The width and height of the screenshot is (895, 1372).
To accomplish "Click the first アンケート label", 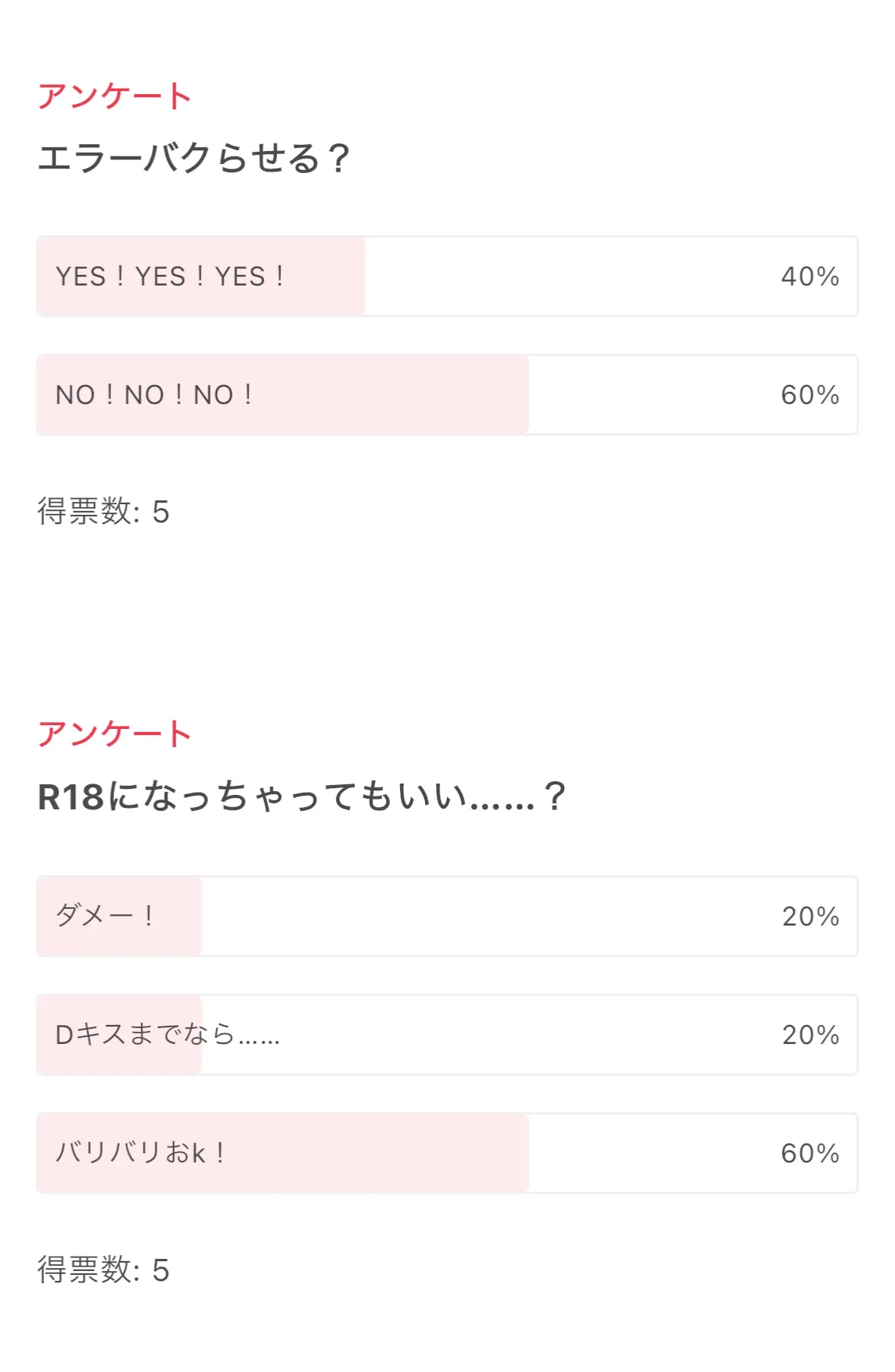I will [x=115, y=94].
